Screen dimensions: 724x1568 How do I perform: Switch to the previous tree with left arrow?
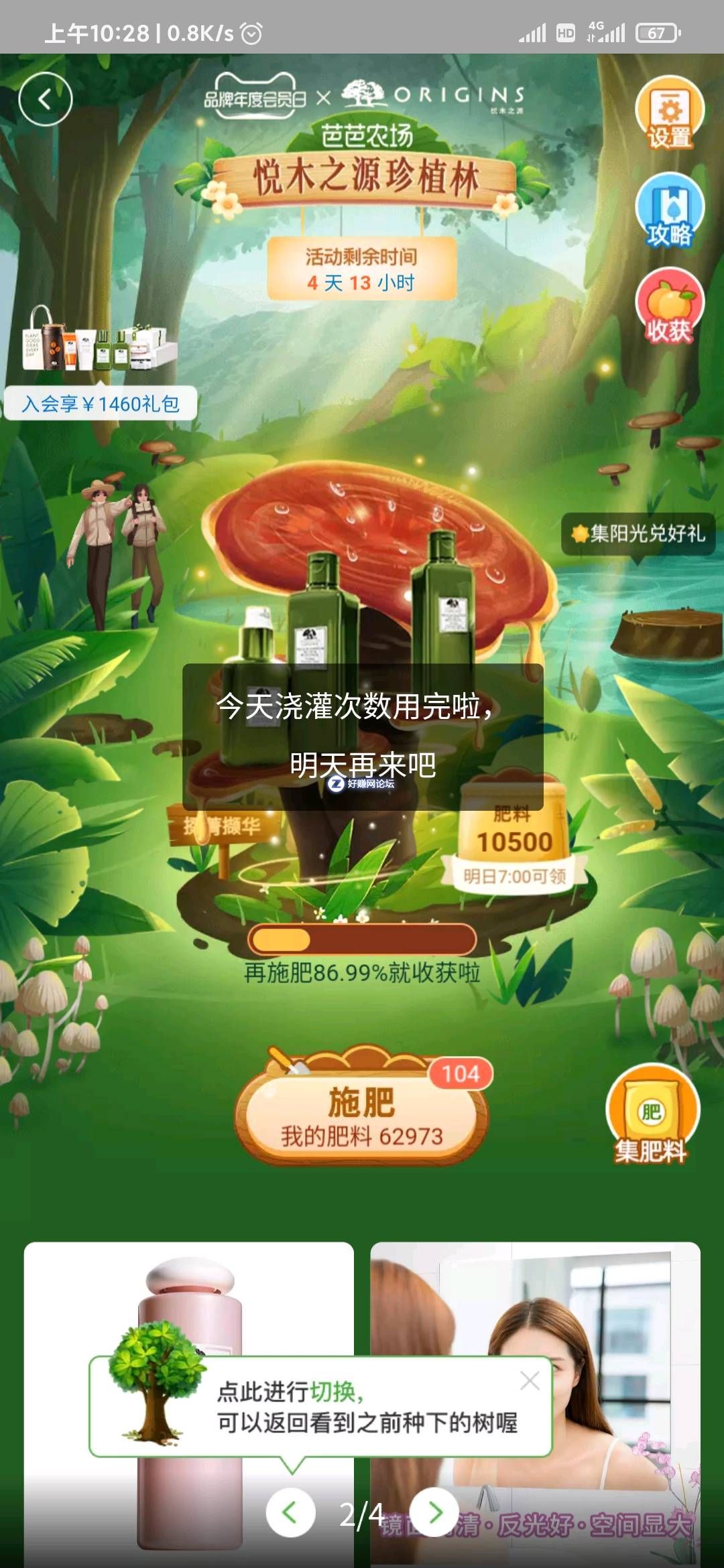coord(290,1512)
